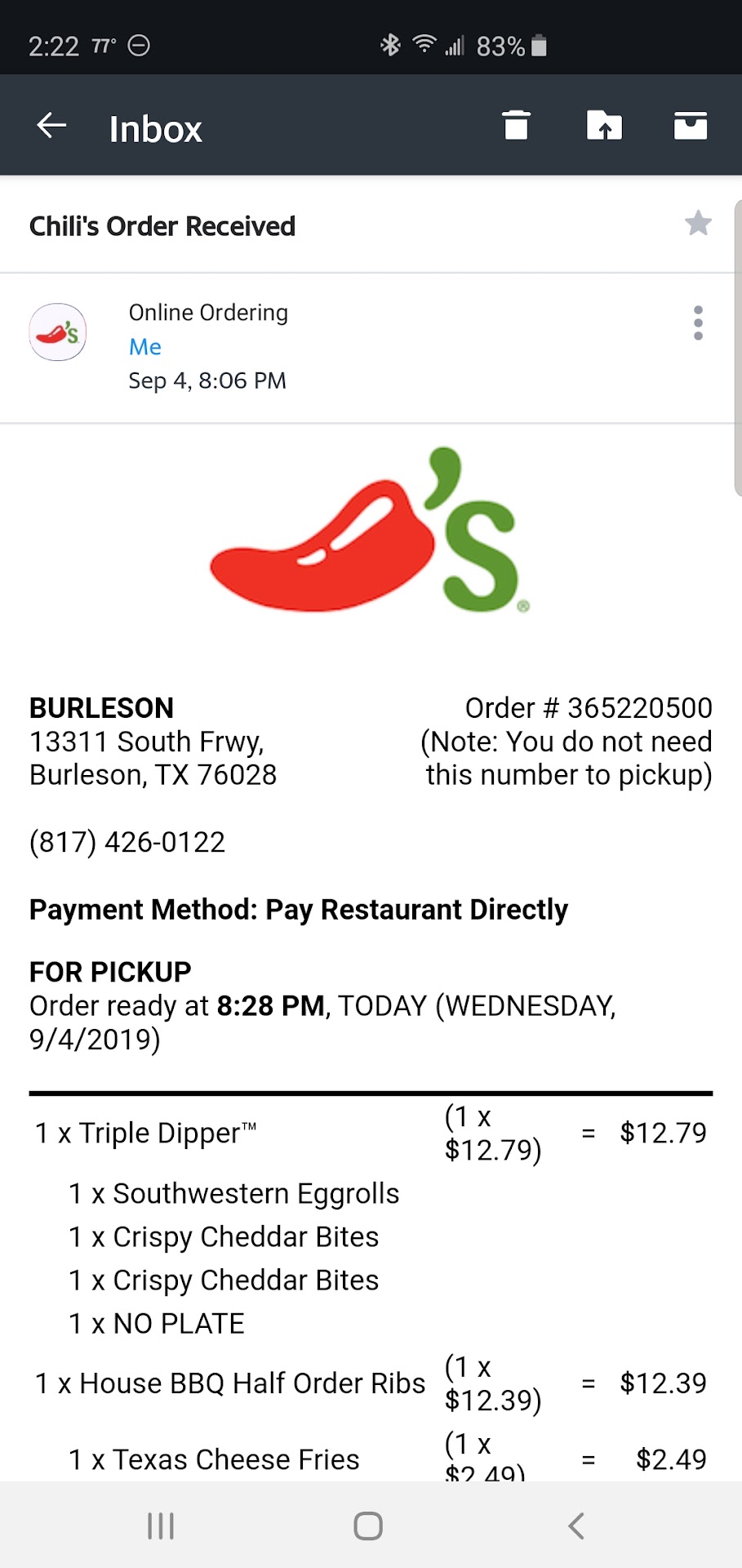Open the message overflow menu
The height and width of the screenshot is (1568, 742).
pos(698,323)
